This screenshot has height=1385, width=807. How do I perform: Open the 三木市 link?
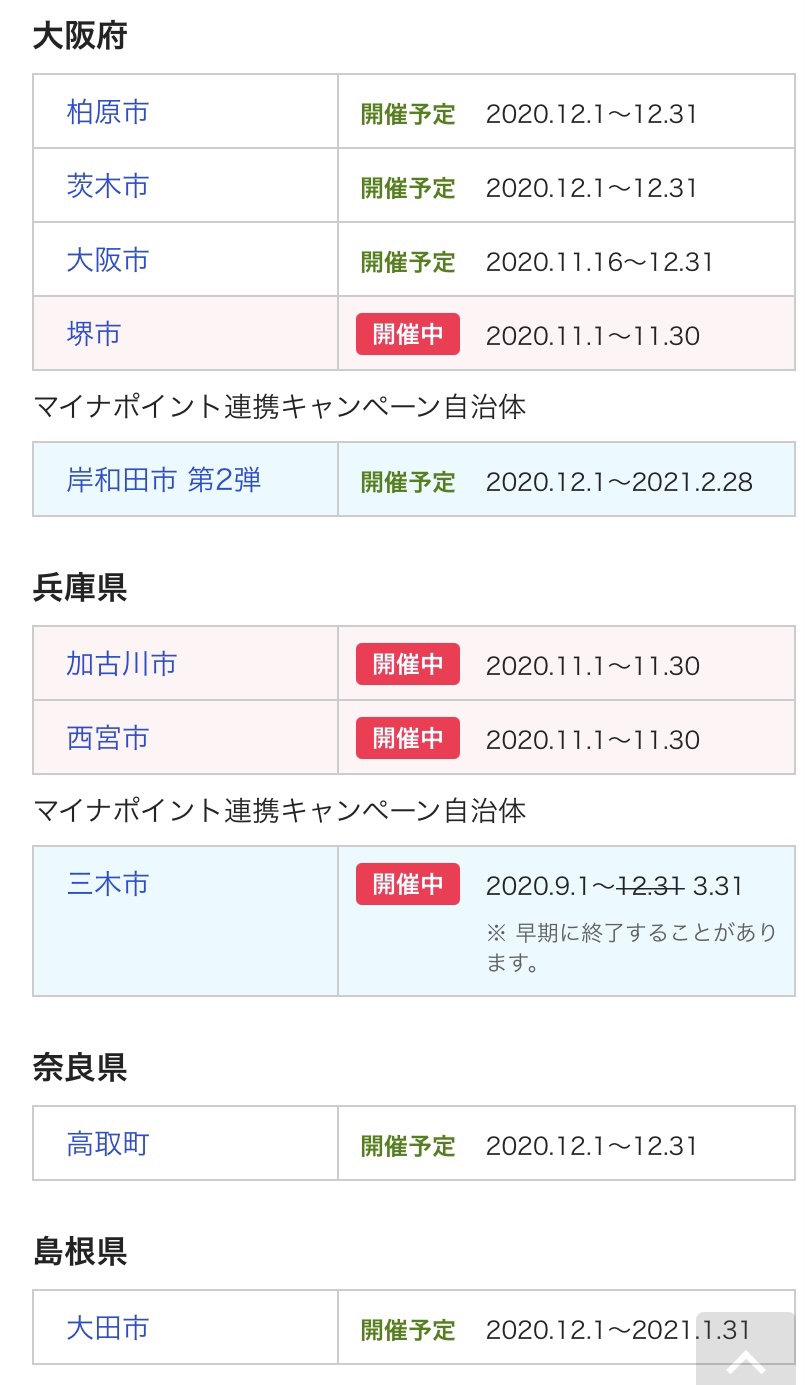pyautogui.click(x=108, y=884)
